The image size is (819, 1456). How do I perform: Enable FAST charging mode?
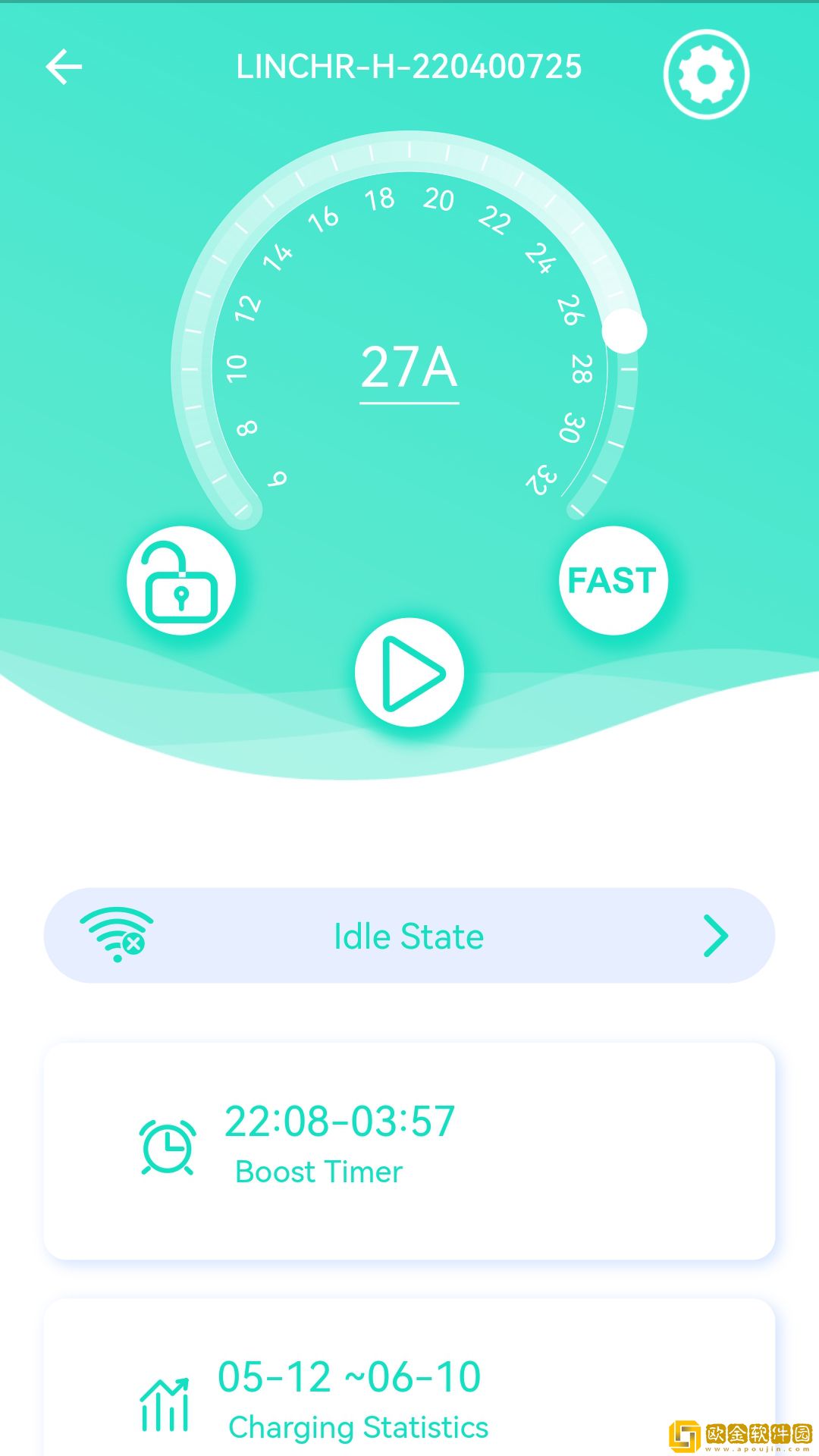(x=613, y=581)
